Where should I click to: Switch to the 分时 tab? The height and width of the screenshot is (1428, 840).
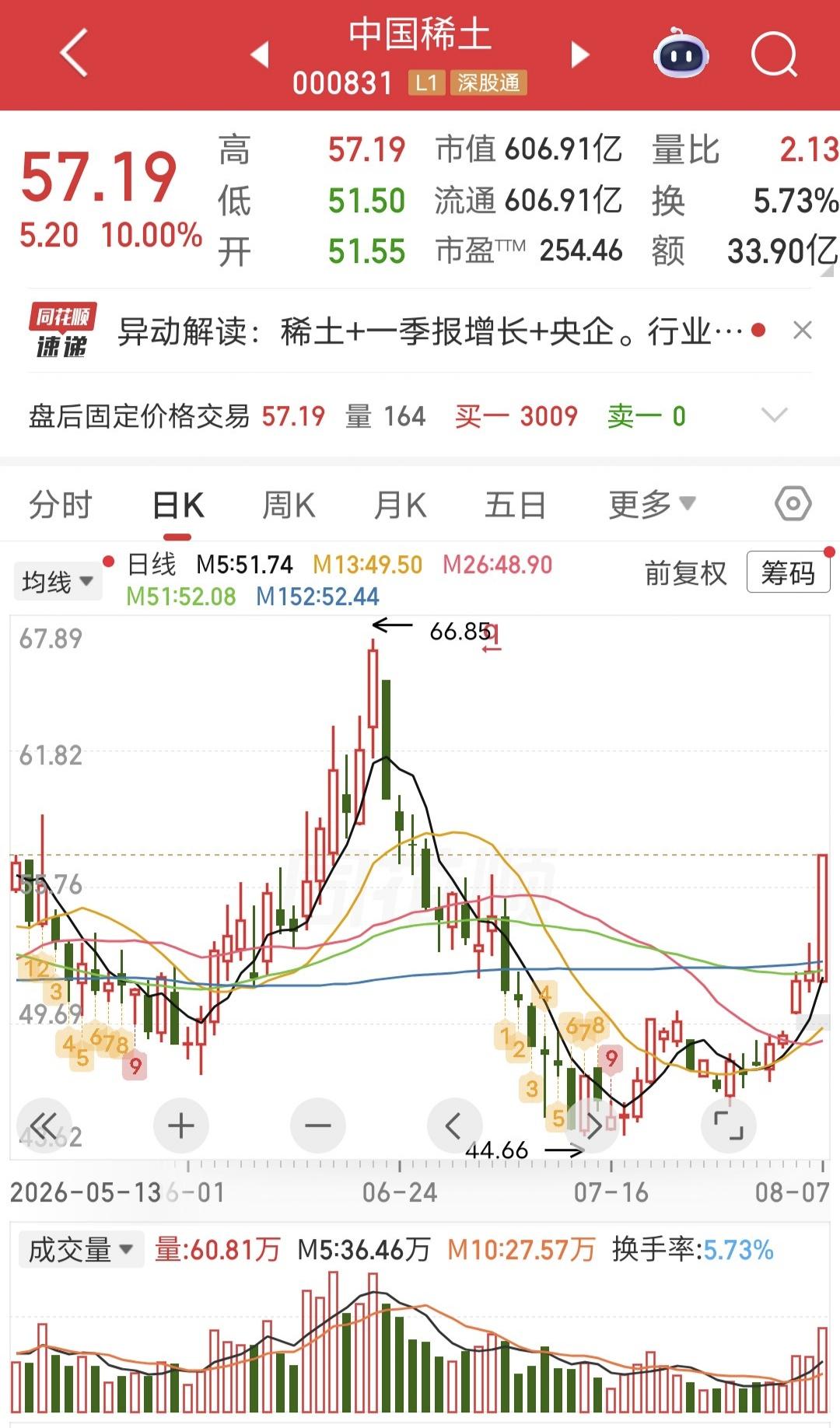click(x=61, y=505)
